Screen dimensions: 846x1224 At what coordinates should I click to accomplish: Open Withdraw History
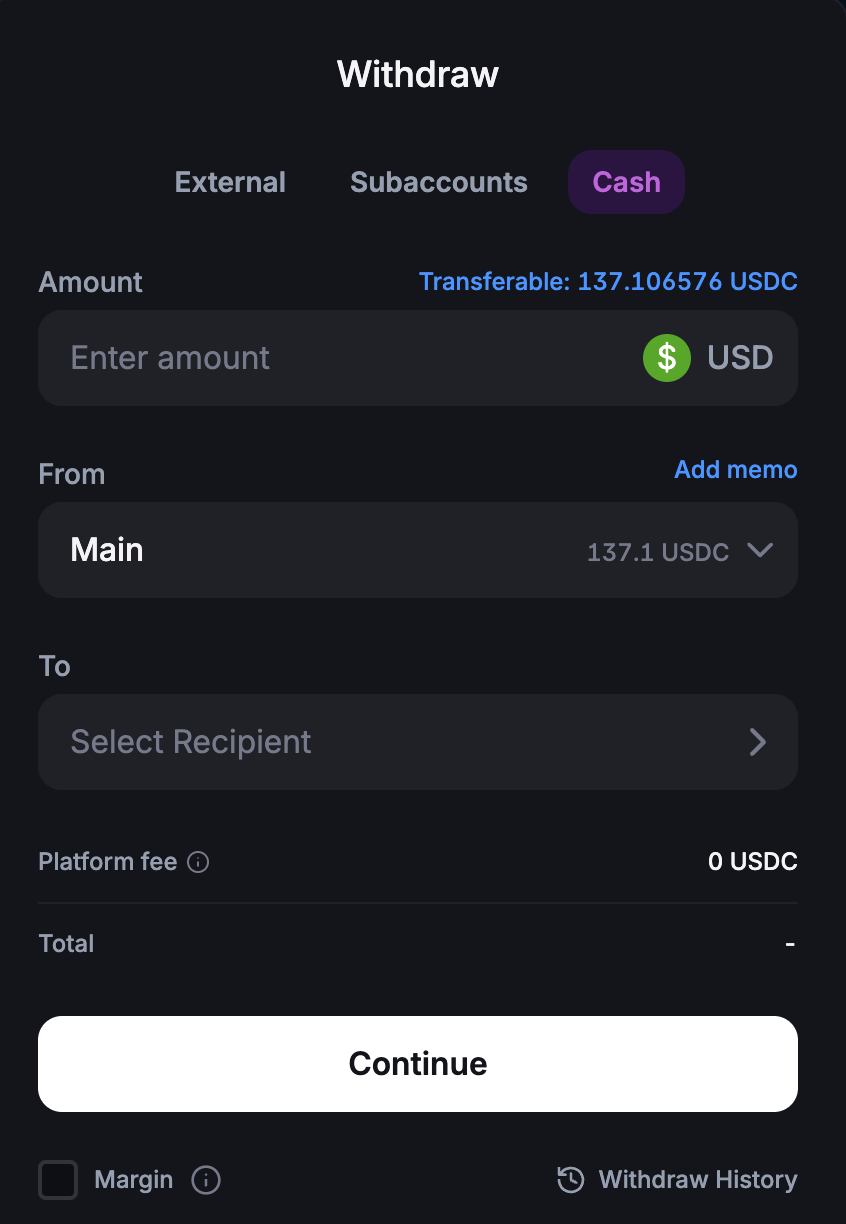tap(677, 1180)
